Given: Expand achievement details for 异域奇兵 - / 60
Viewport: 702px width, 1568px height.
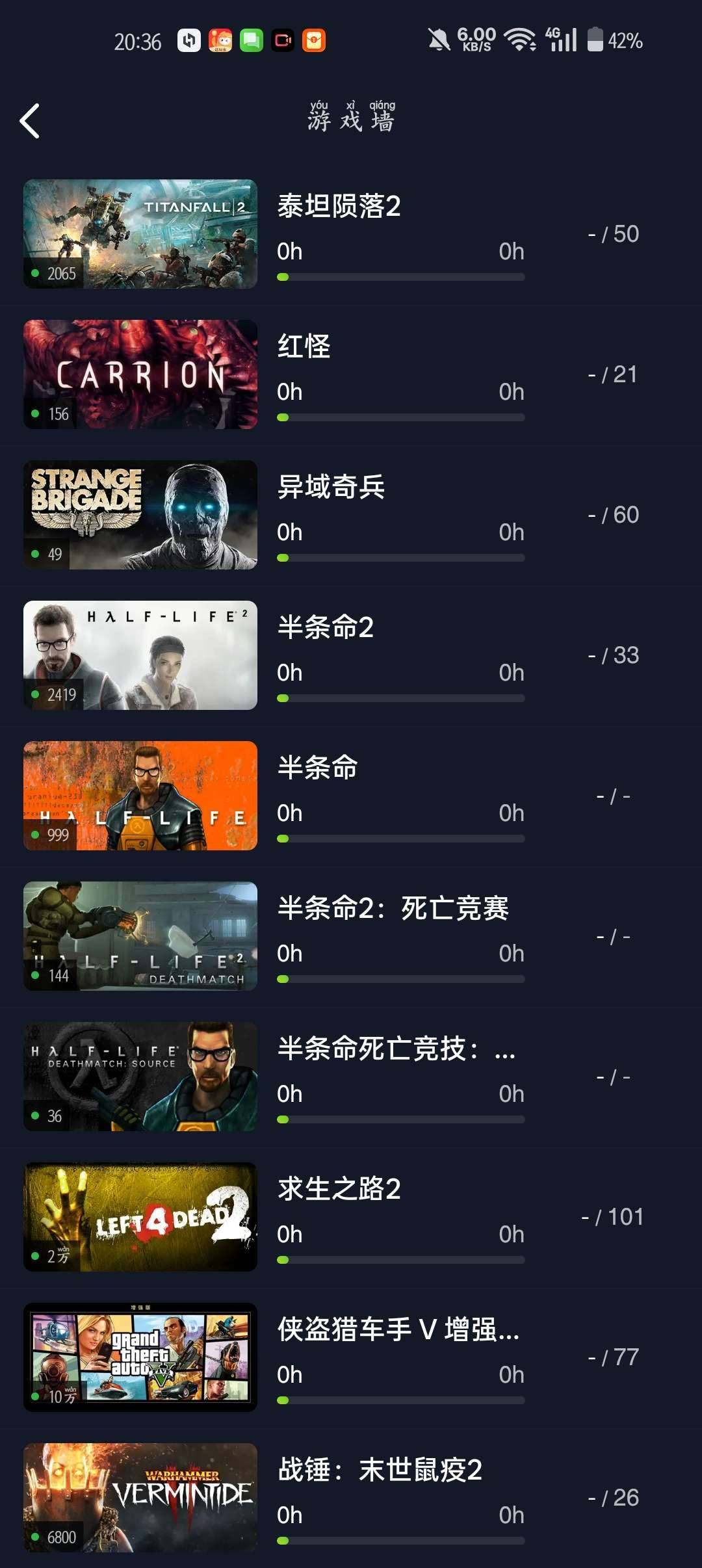Looking at the screenshot, I should pyautogui.click(x=614, y=514).
